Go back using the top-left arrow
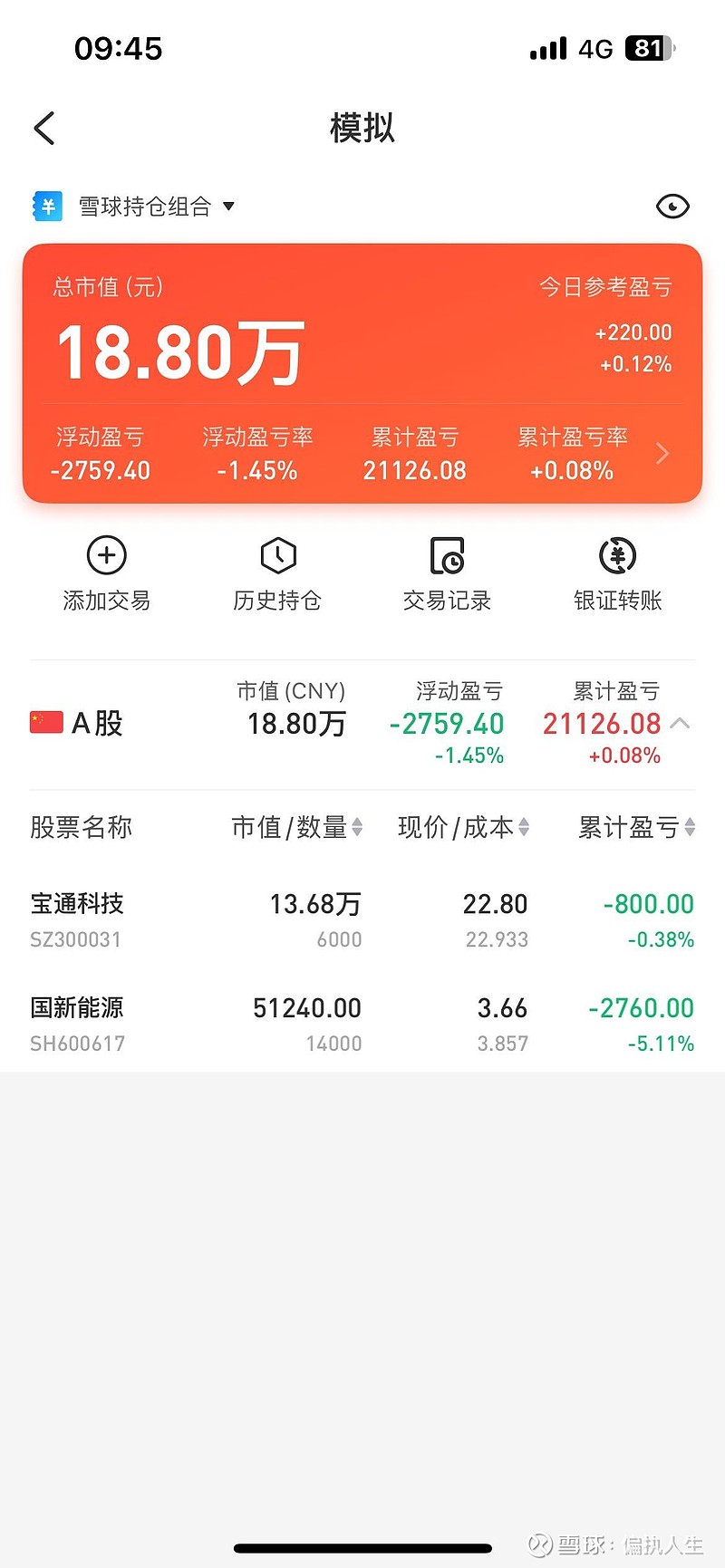The image size is (725, 1568). 44,129
